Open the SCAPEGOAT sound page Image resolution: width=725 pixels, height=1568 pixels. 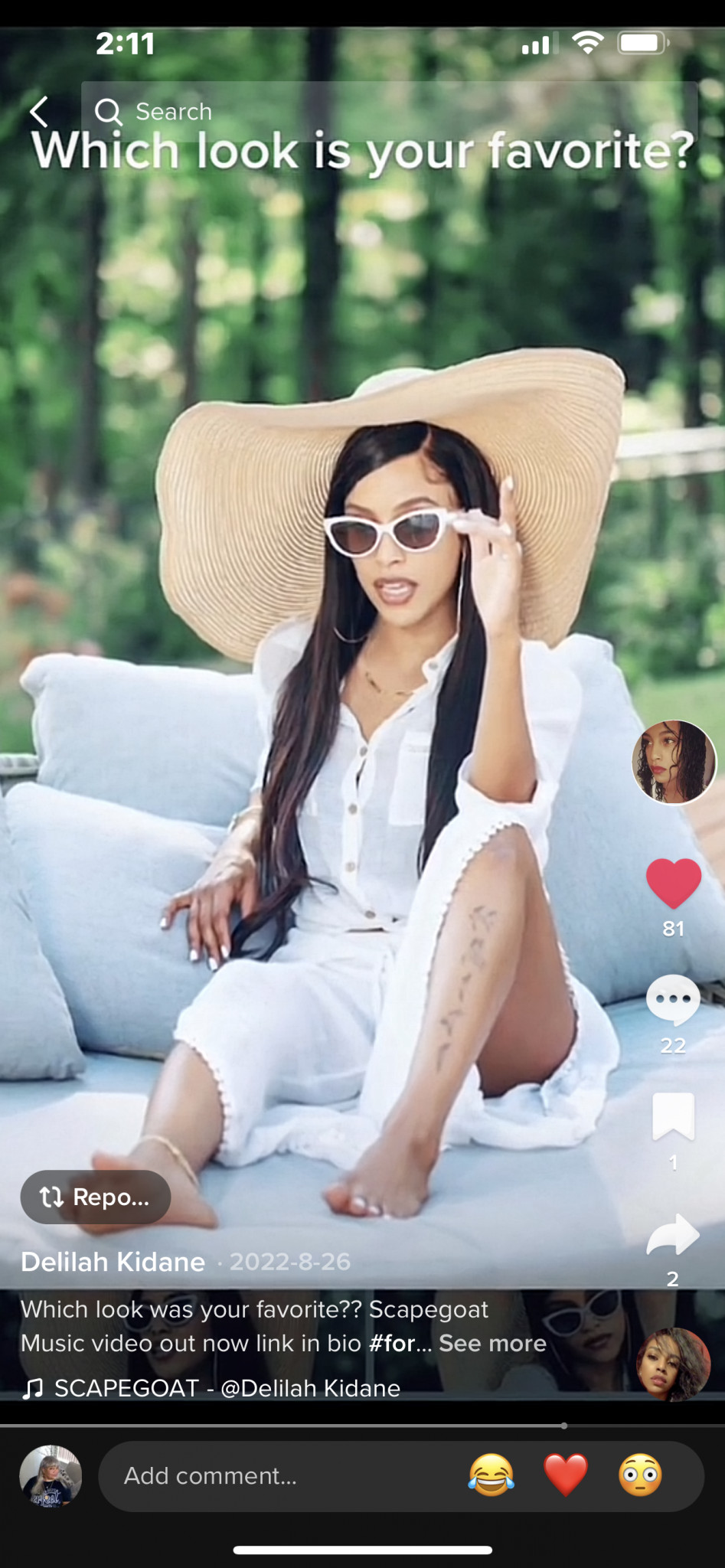pos(226,1388)
